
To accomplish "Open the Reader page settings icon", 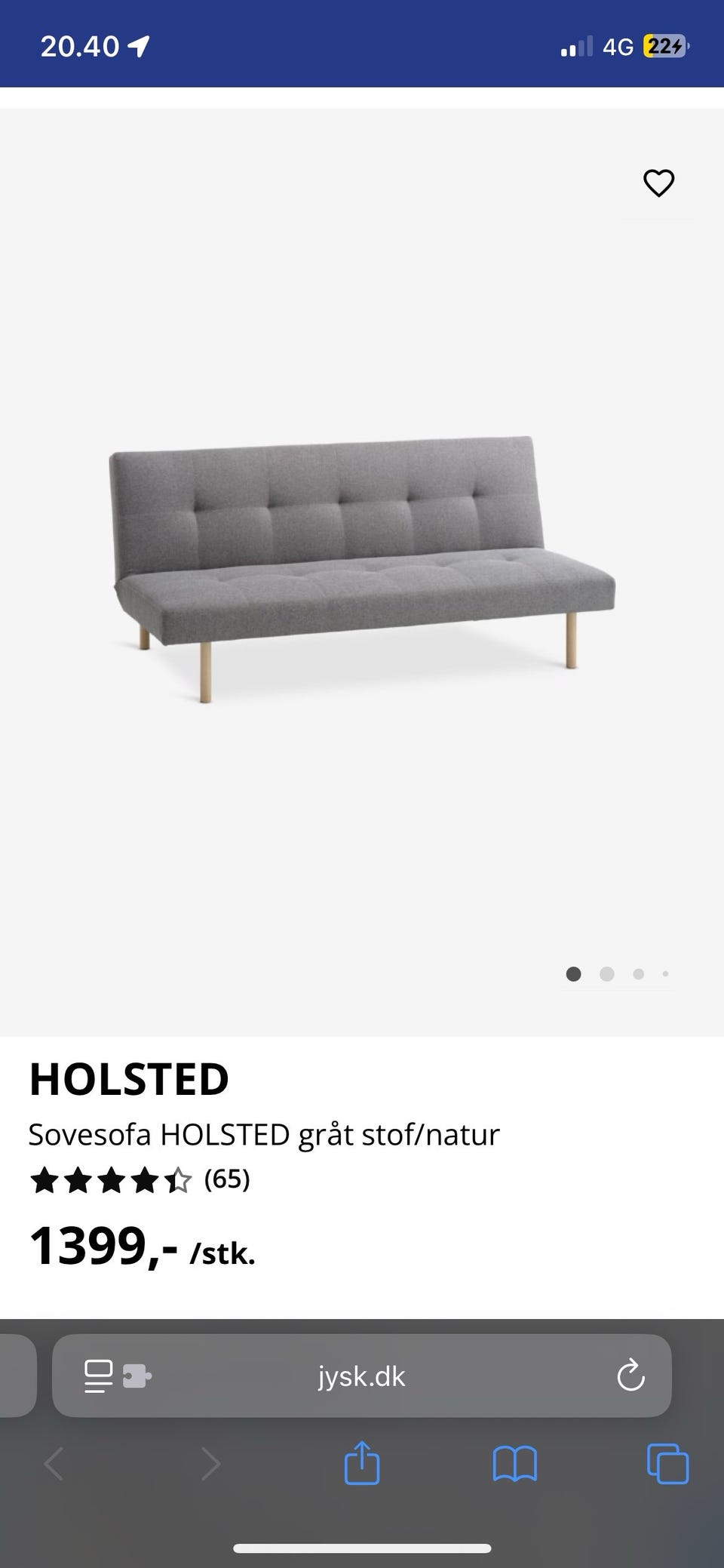I will click(x=97, y=1376).
